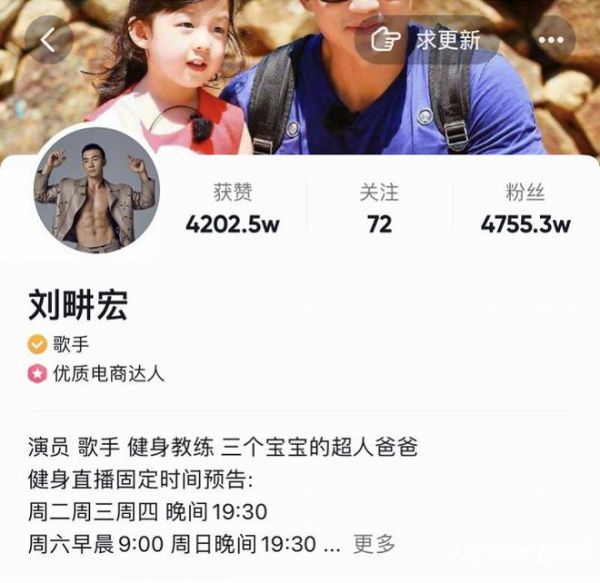Expand the bio with 更多
The height and width of the screenshot is (583, 600).
(374, 544)
